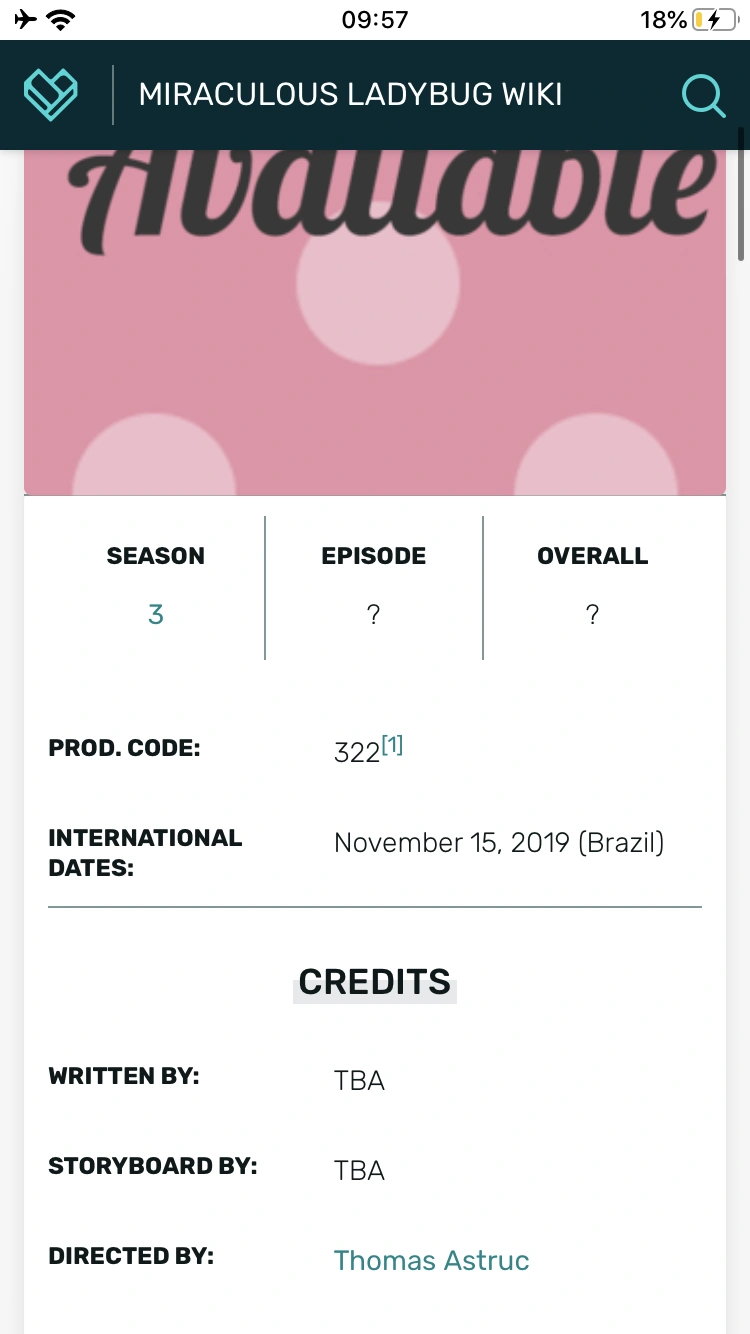
Task: Select the MIRACULOUS LADYBUG WIKI title
Action: tap(350, 94)
